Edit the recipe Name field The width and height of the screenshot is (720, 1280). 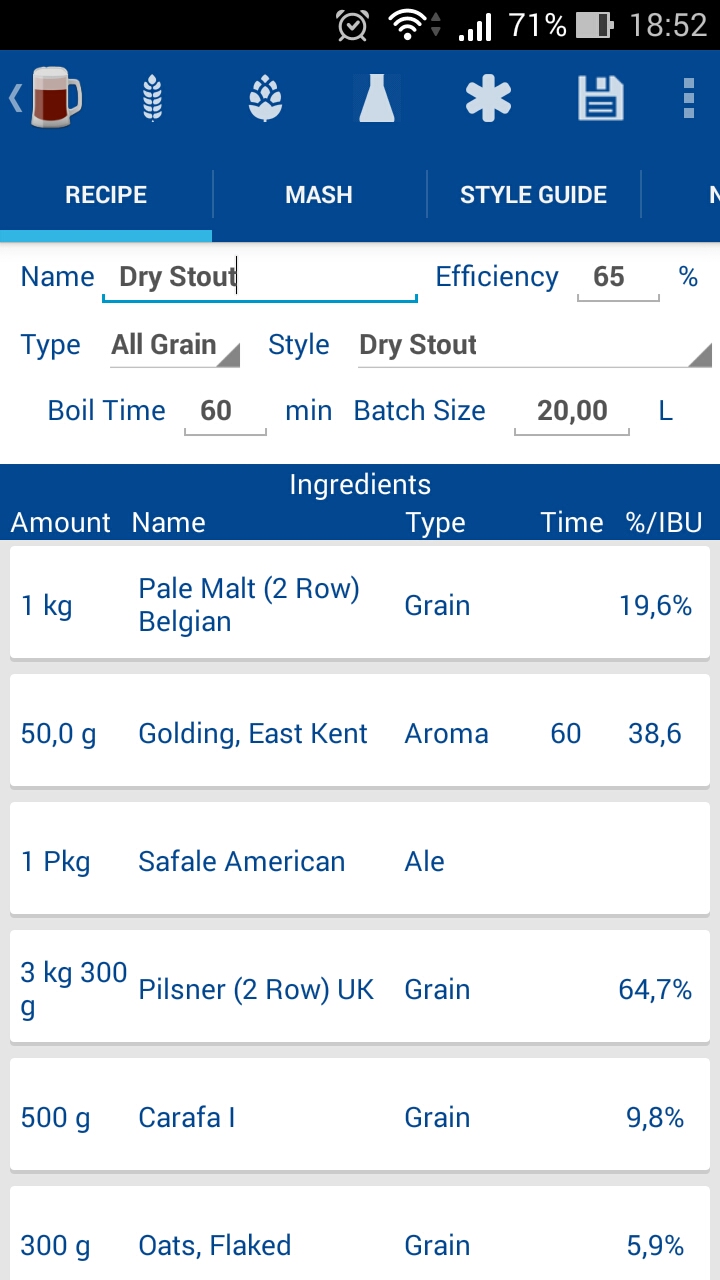pyautogui.click(x=260, y=278)
